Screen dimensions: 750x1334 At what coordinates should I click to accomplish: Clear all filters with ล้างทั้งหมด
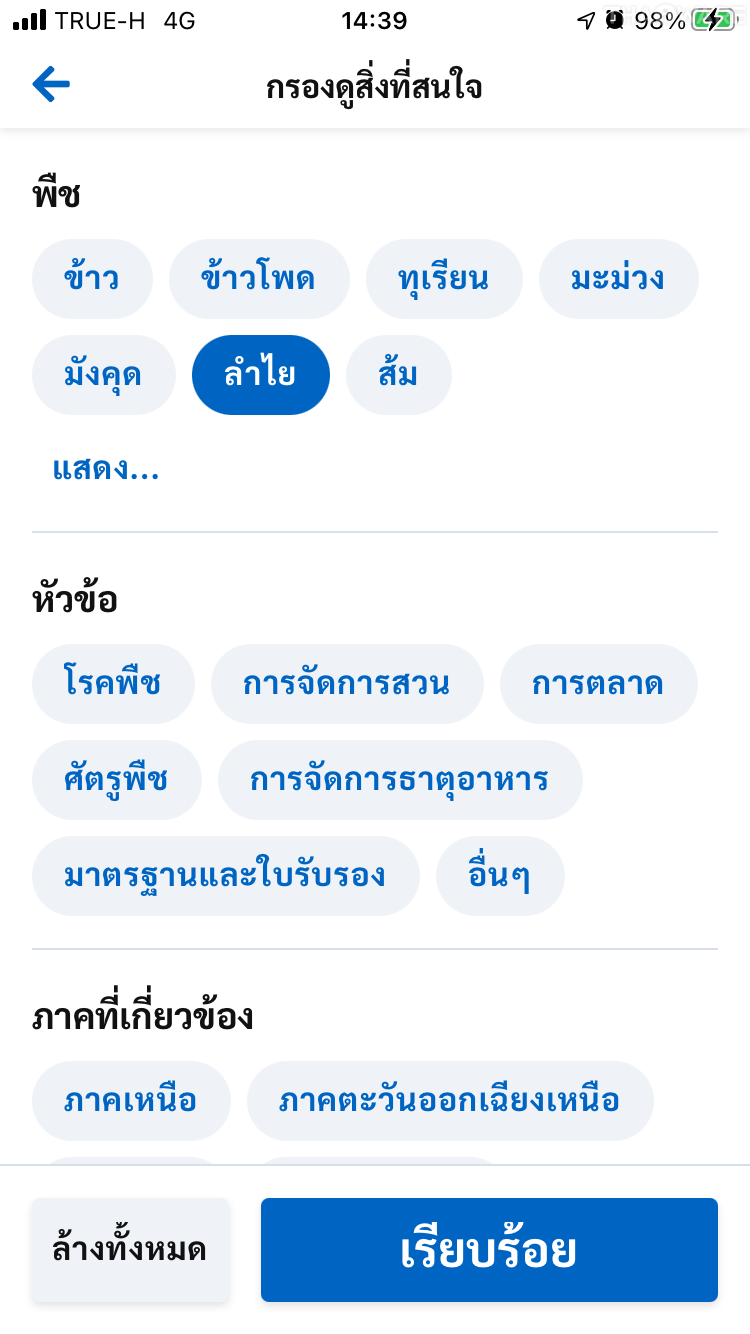(x=130, y=1250)
